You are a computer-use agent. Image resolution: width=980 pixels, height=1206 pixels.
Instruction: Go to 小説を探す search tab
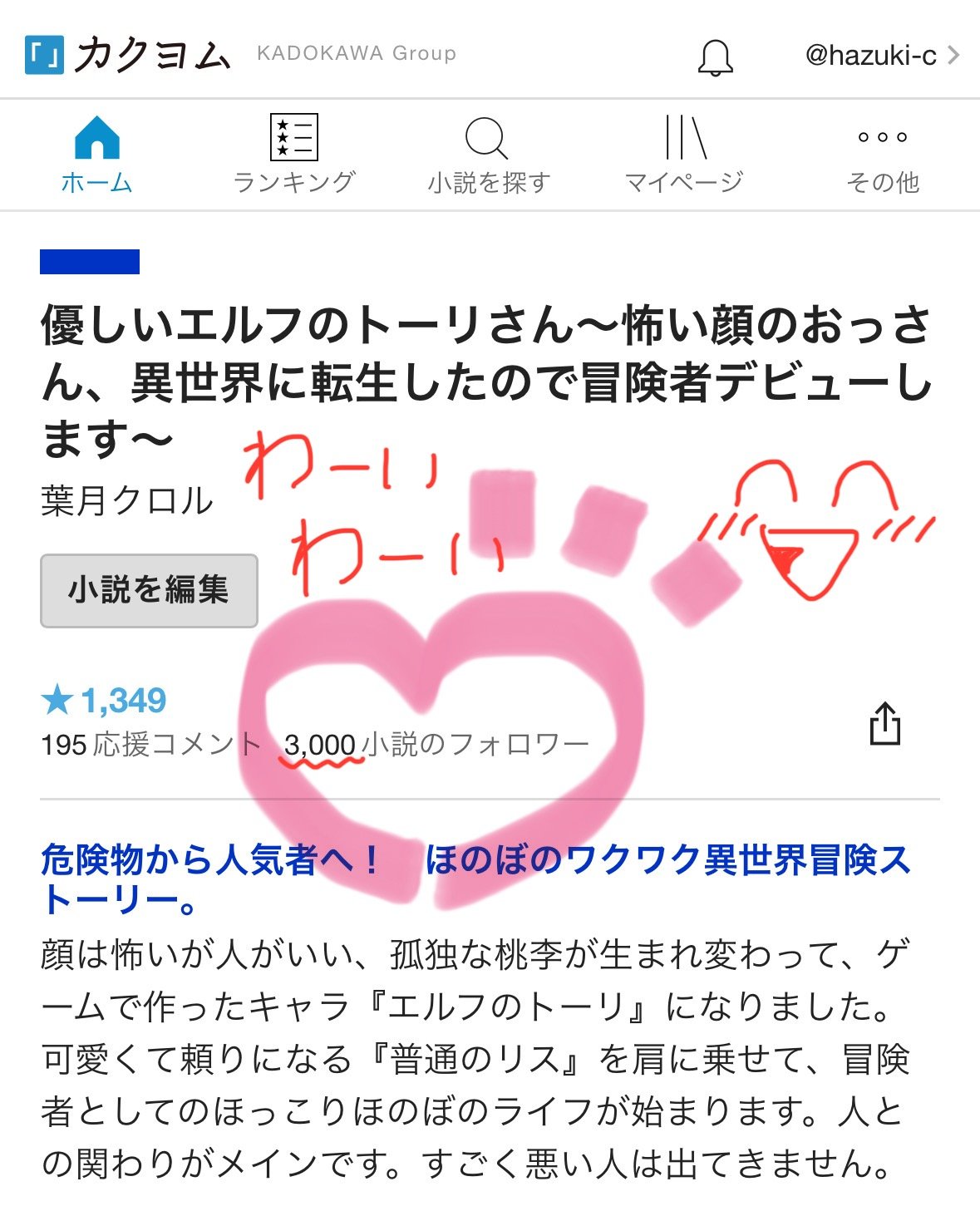pyautogui.click(x=489, y=155)
